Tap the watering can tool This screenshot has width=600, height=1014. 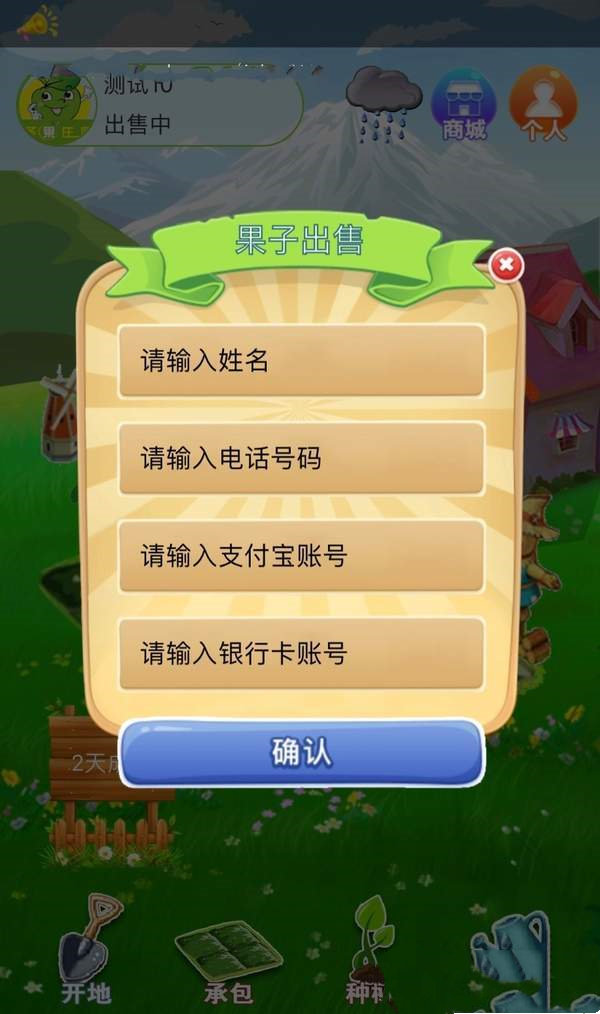coord(515,960)
